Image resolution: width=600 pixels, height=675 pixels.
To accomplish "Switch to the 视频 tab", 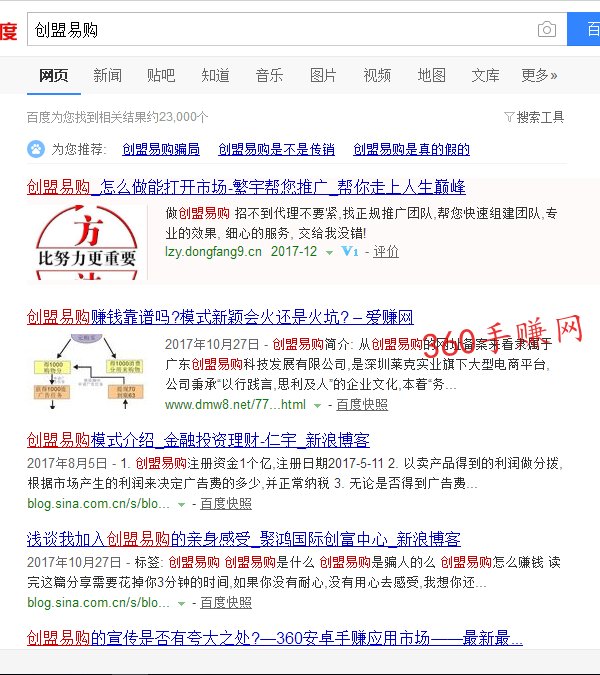I will pos(377,75).
